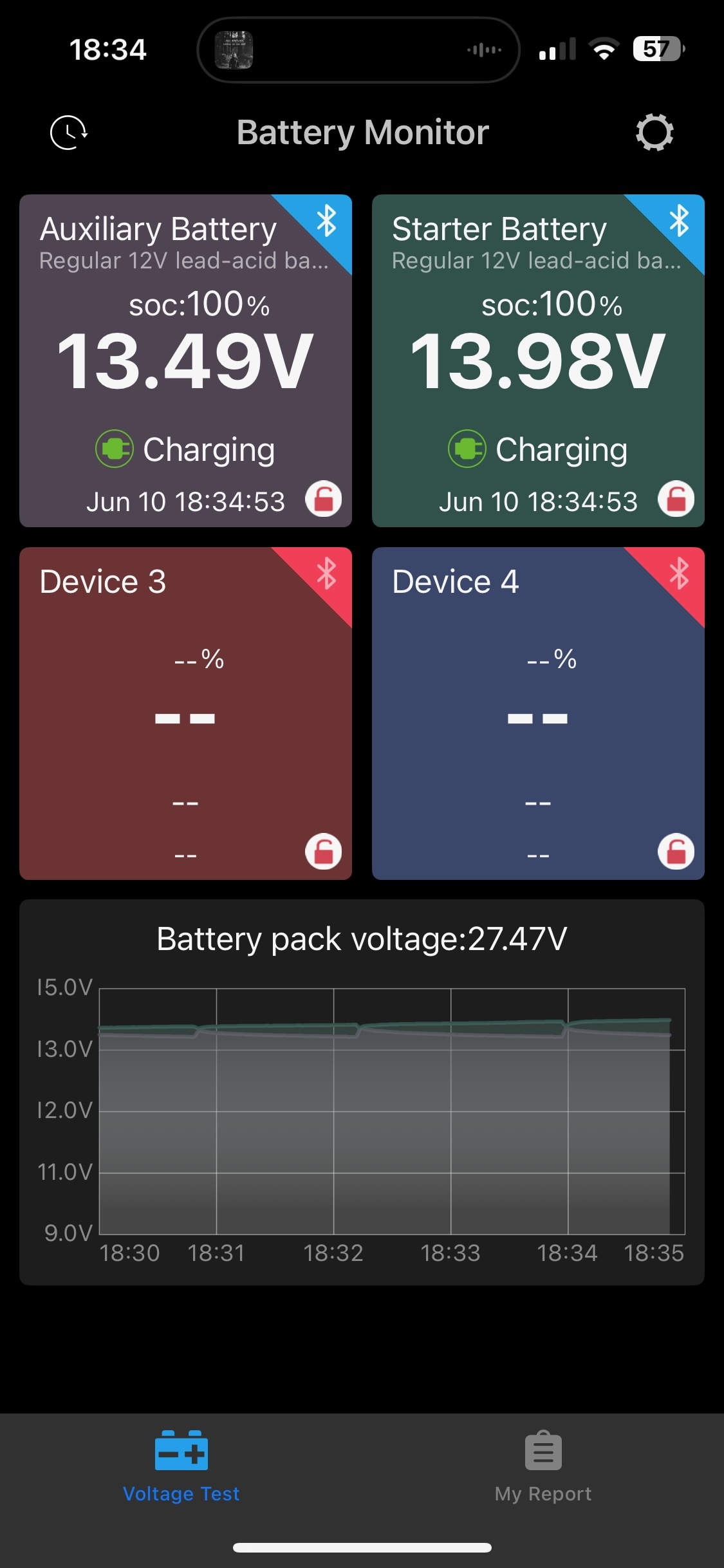Image resolution: width=724 pixels, height=1568 pixels.
Task: Toggle the lock on Auxiliary Battery
Action: (x=323, y=499)
